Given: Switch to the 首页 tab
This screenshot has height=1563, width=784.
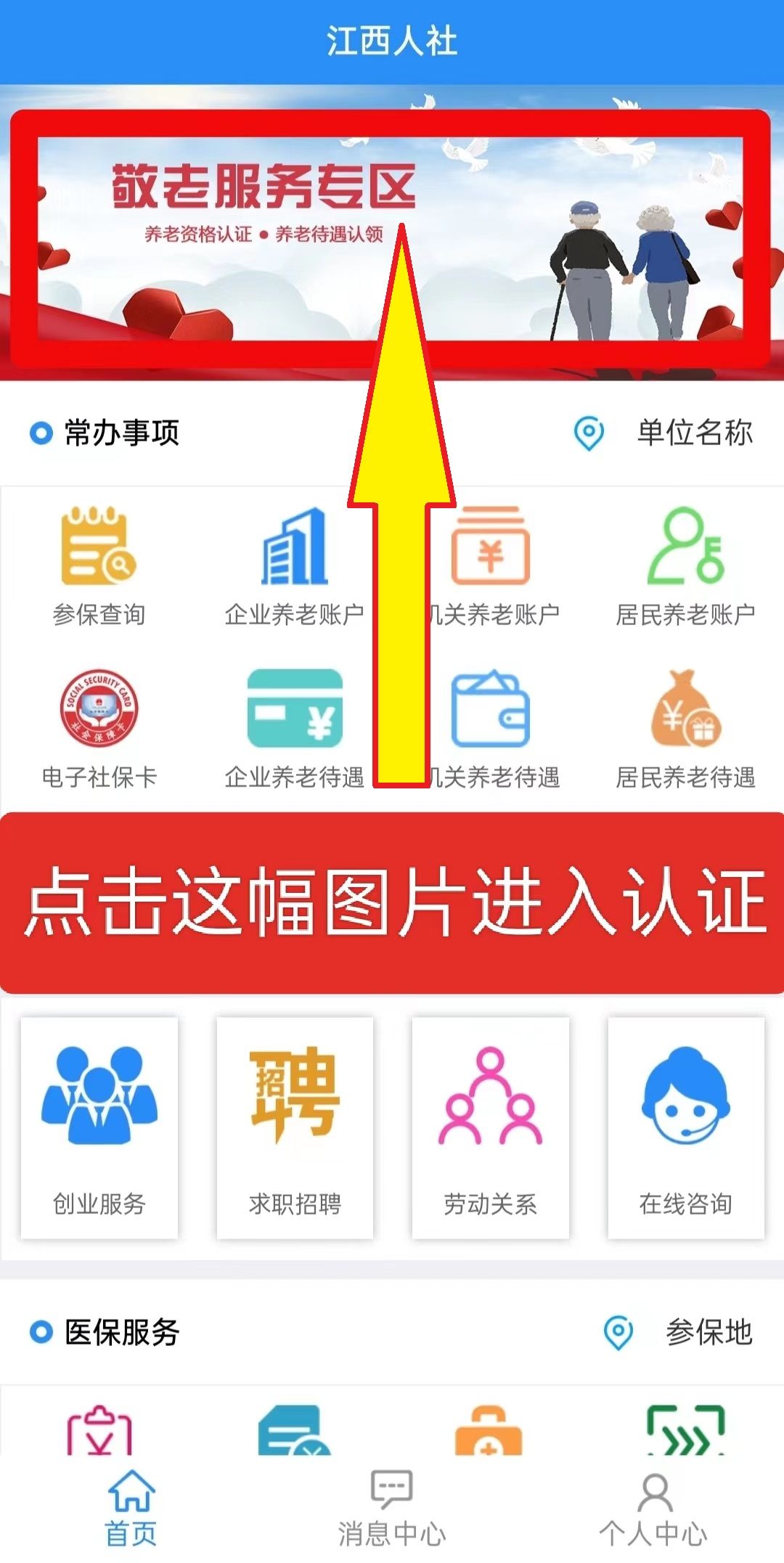Looking at the screenshot, I should click(131, 1508).
